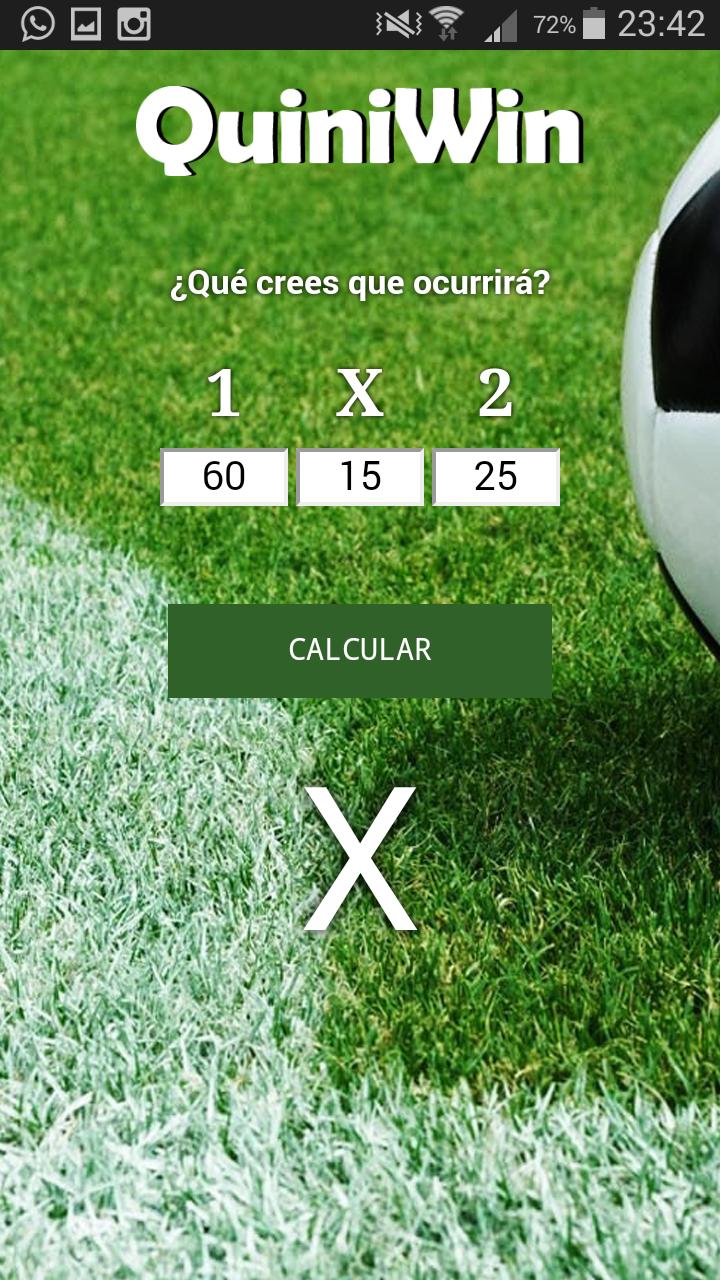Tap the large X prediction result
This screenshot has width=720, height=1280.
tap(360, 858)
